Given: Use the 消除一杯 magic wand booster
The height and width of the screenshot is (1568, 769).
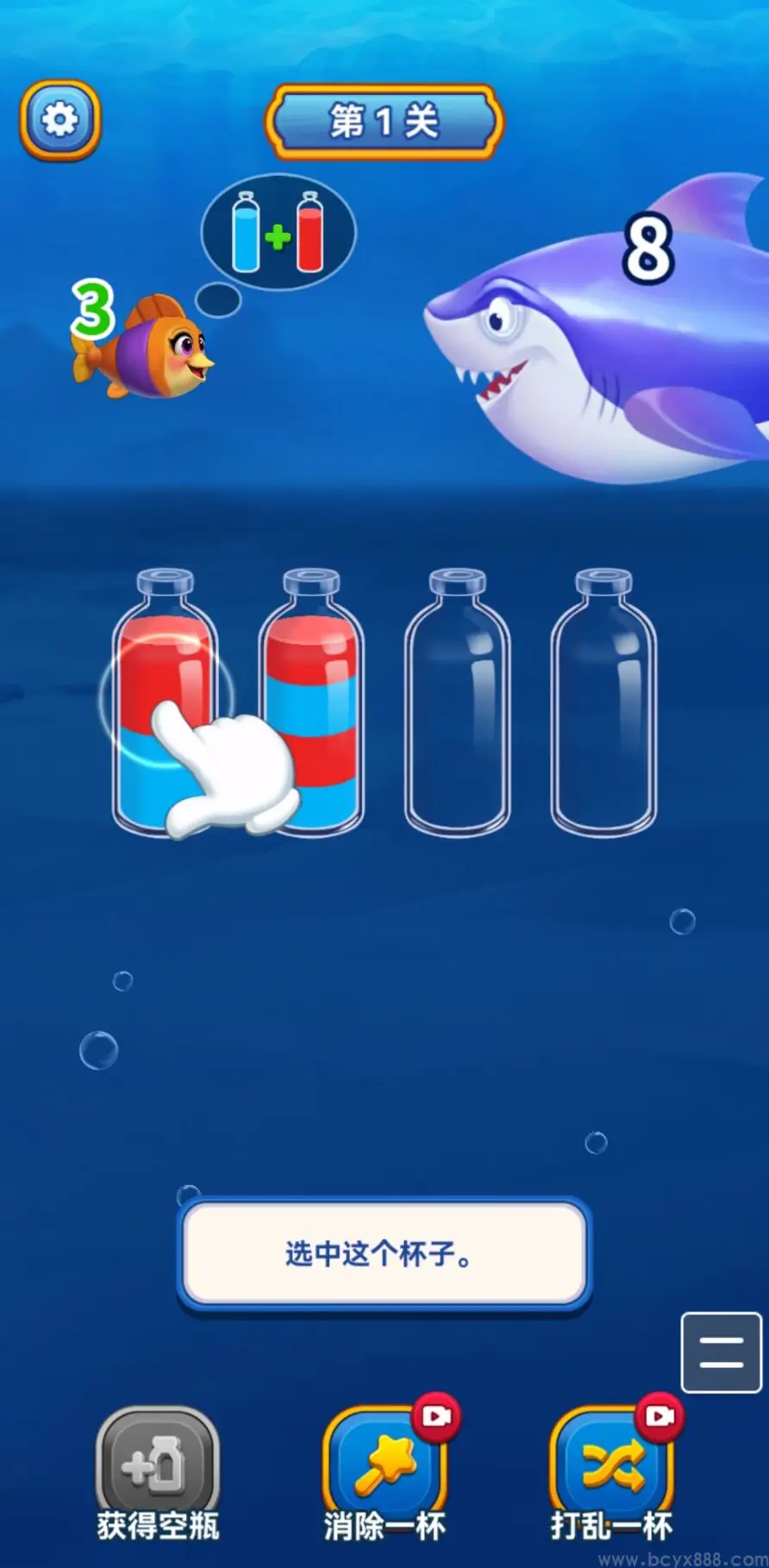Looking at the screenshot, I should (384, 1465).
